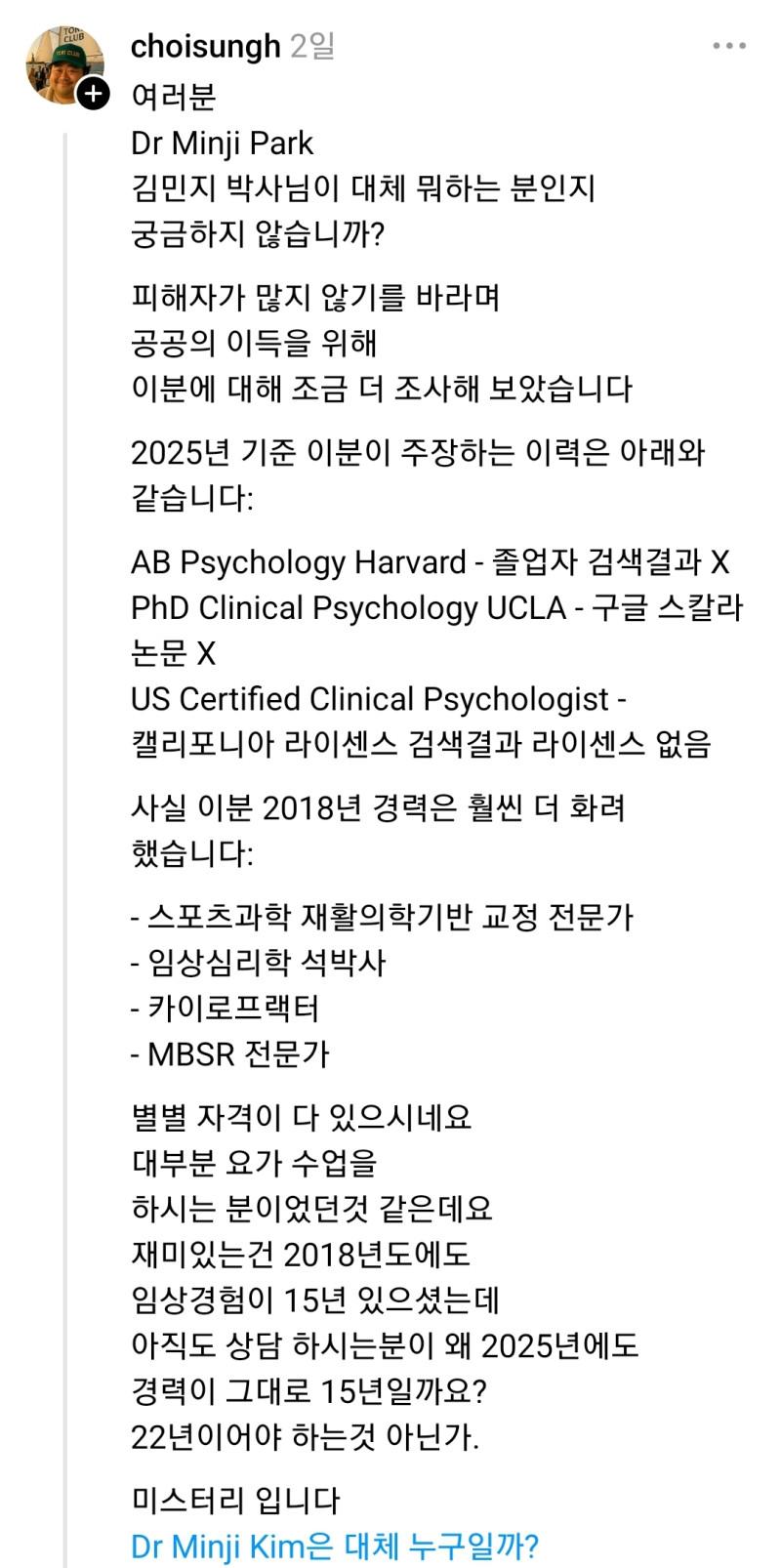Open the post's three-dot overflow menu
The height and width of the screenshot is (1568, 781).
[x=728, y=46]
